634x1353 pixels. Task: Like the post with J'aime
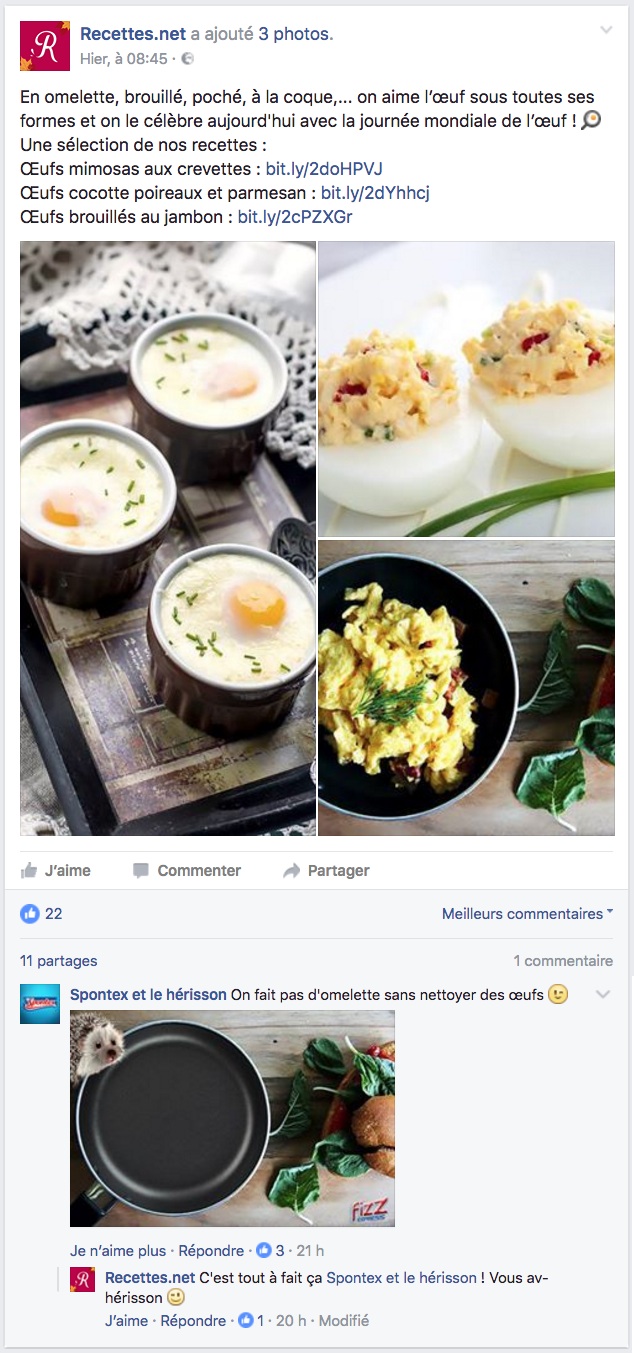[x=56, y=871]
